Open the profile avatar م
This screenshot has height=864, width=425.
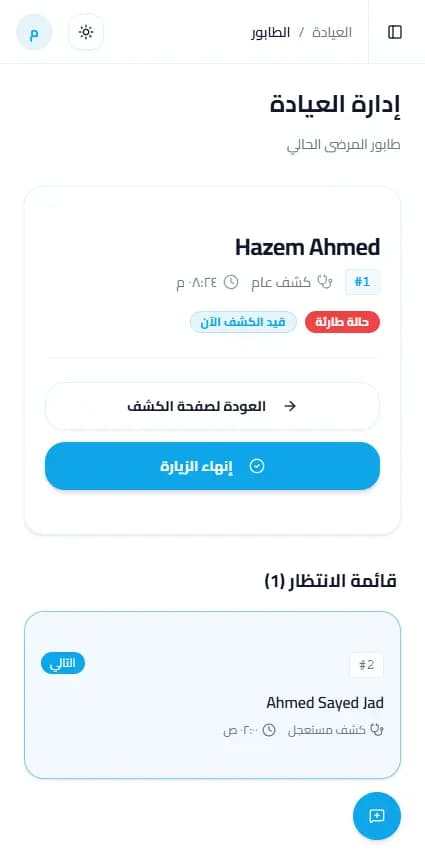tap(34, 32)
